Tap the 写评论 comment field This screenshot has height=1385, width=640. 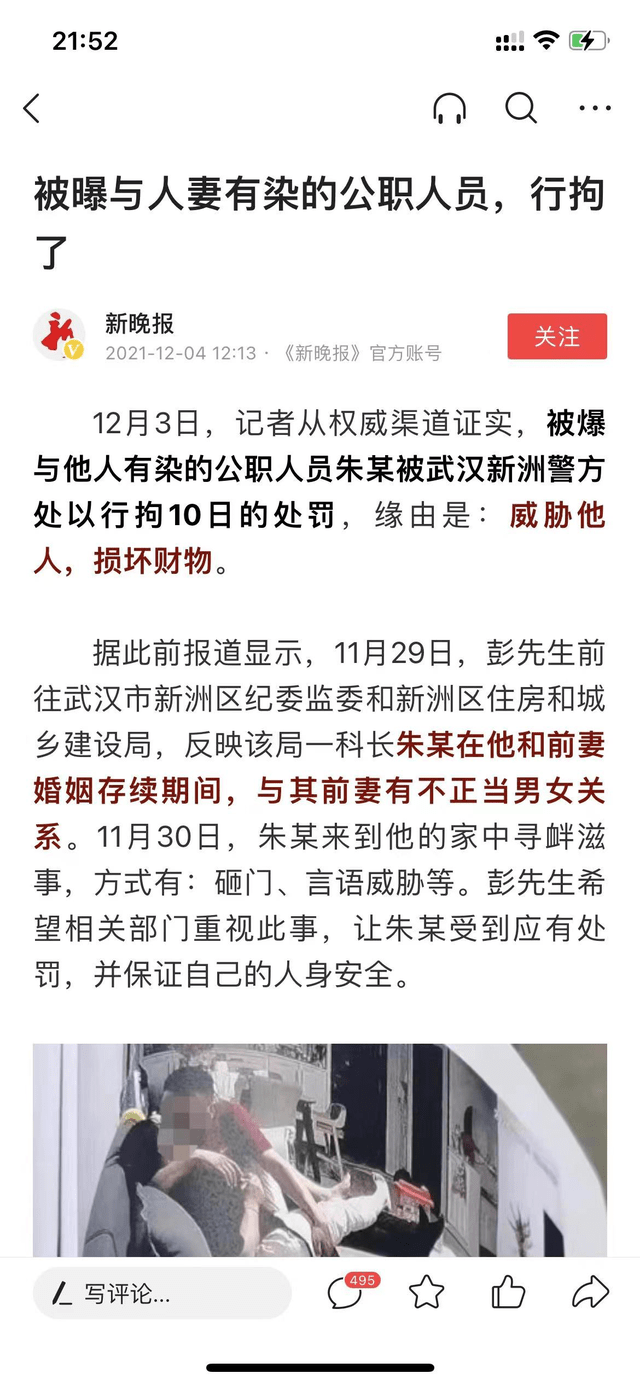tap(162, 1294)
